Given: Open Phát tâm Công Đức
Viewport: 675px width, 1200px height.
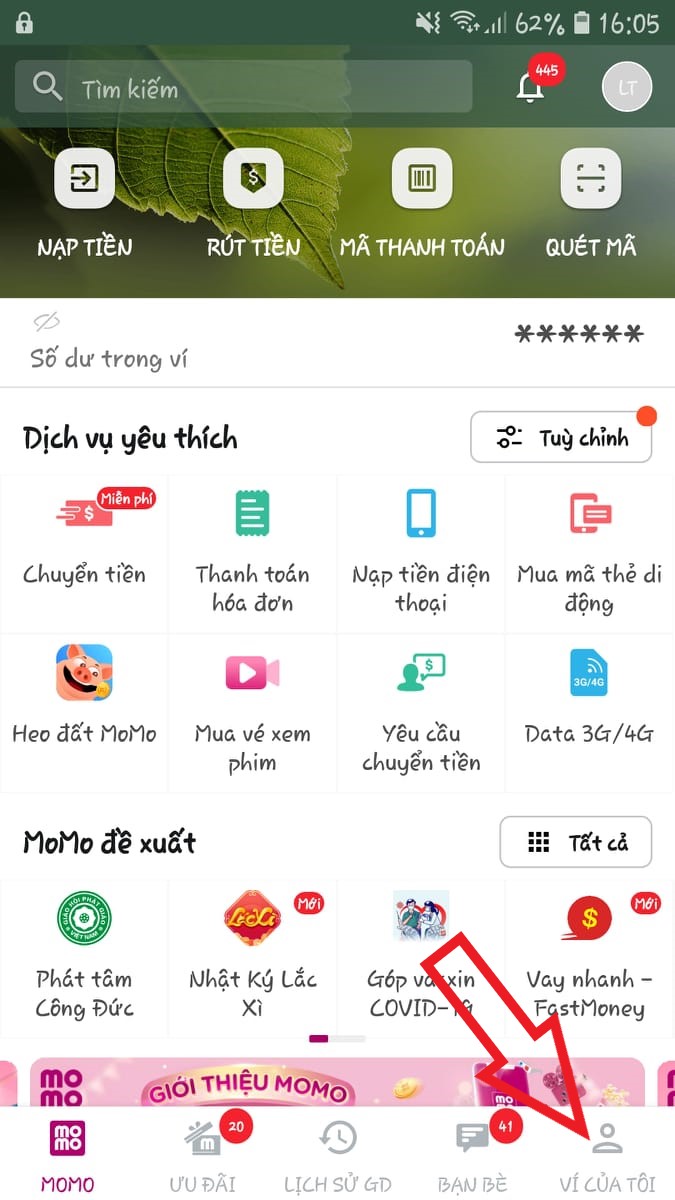Looking at the screenshot, I should [x=84, y=950].
